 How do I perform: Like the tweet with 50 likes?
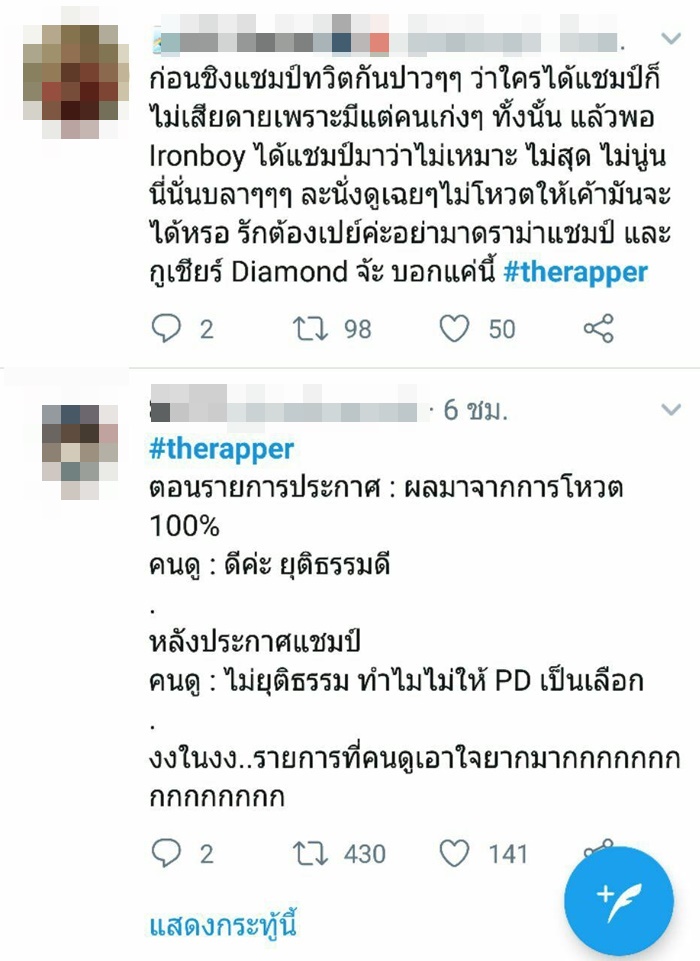click(455, 329)
